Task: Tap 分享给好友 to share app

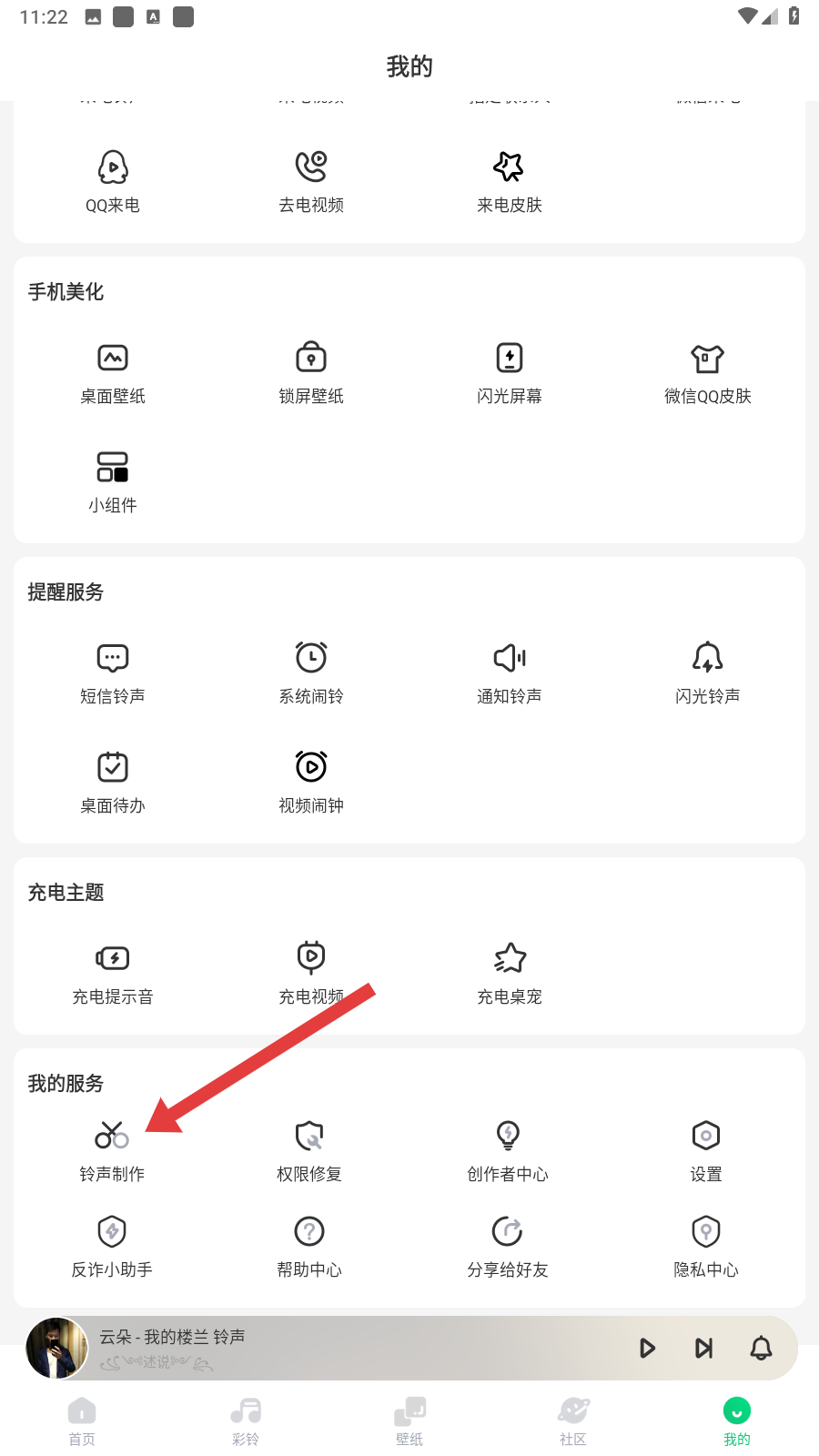Action: [508, 1246]
